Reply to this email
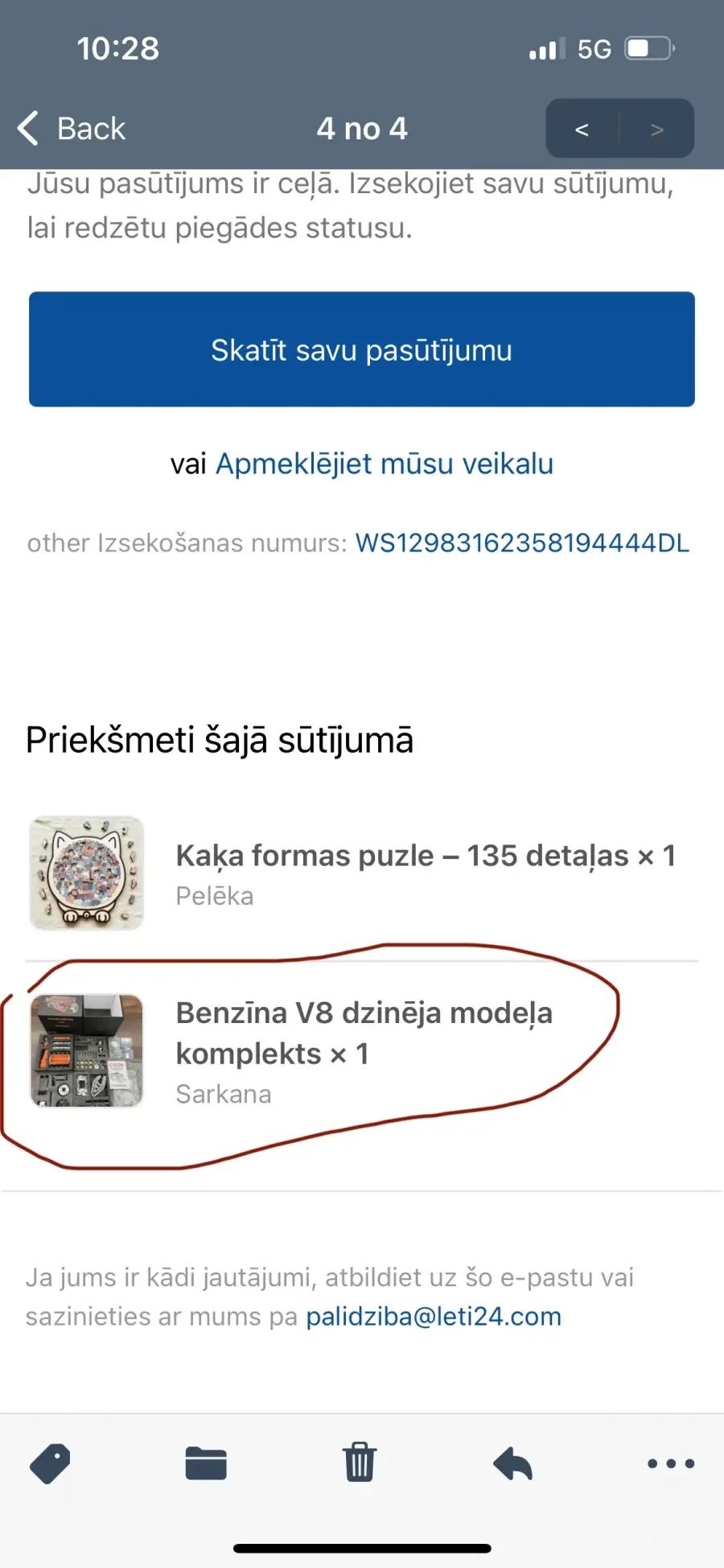Image resolution: width=724 pixels, height=1568 pixels. pyautogui.click(x=513, y=1463)
